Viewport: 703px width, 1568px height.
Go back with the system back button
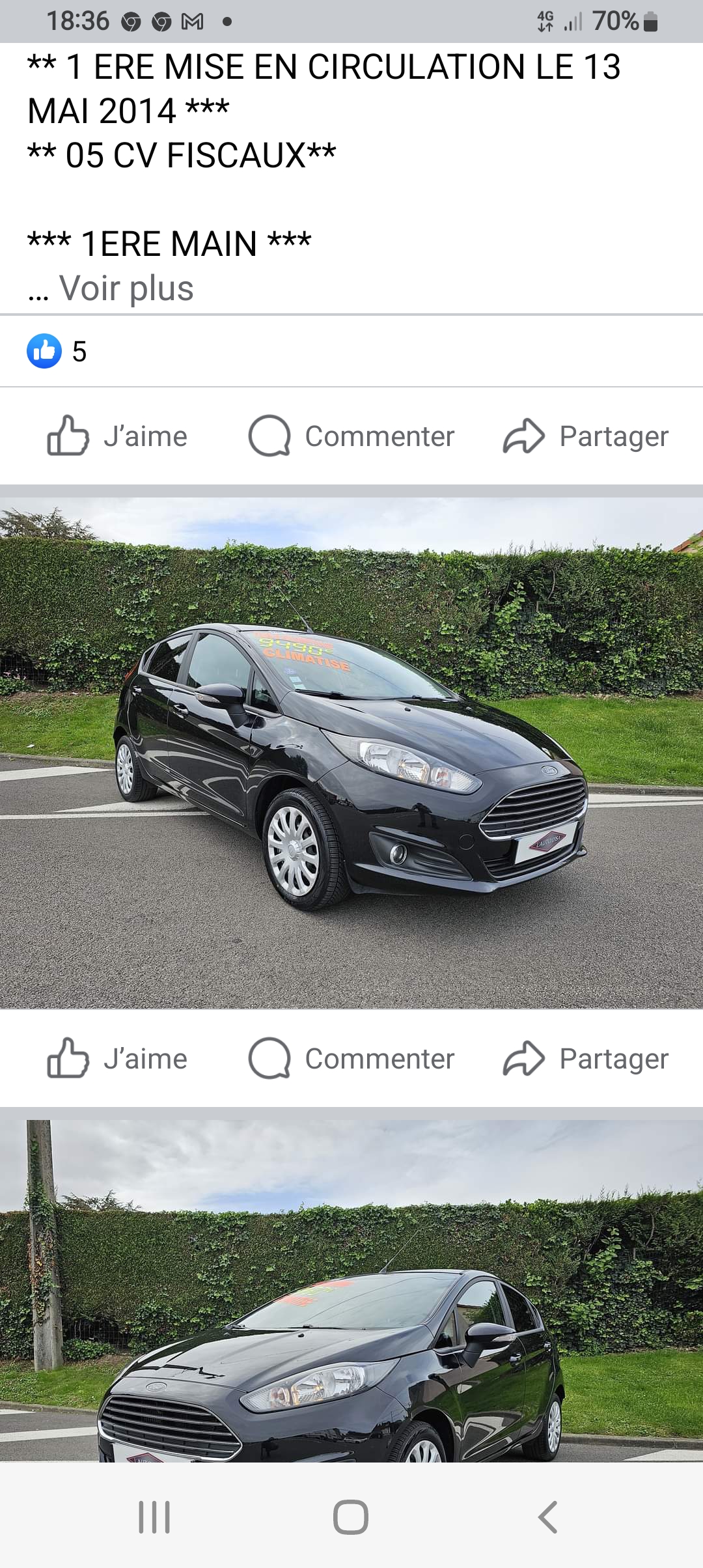click(547, 1517)
